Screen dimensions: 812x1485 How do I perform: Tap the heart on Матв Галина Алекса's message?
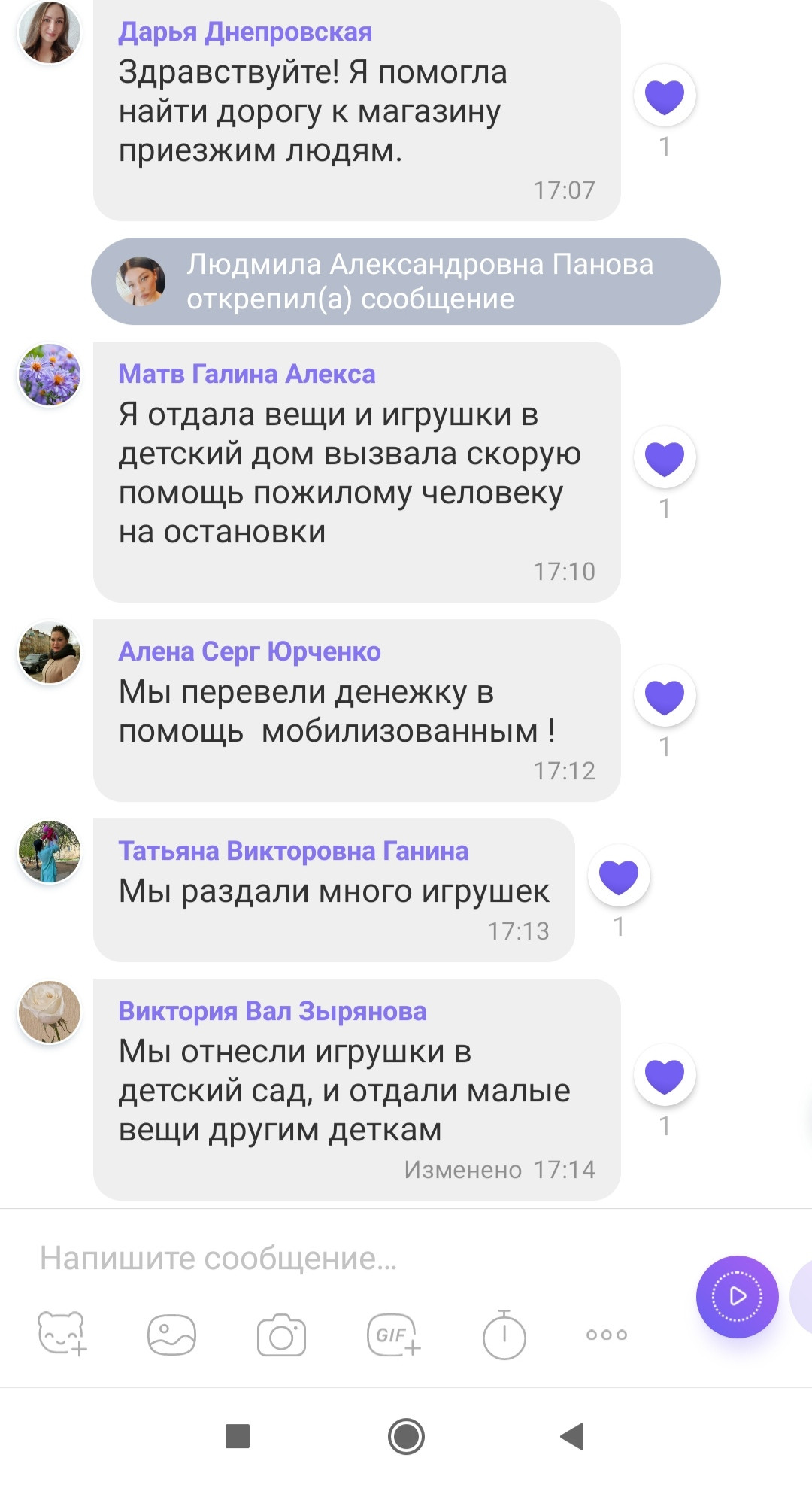click(665, 458)
